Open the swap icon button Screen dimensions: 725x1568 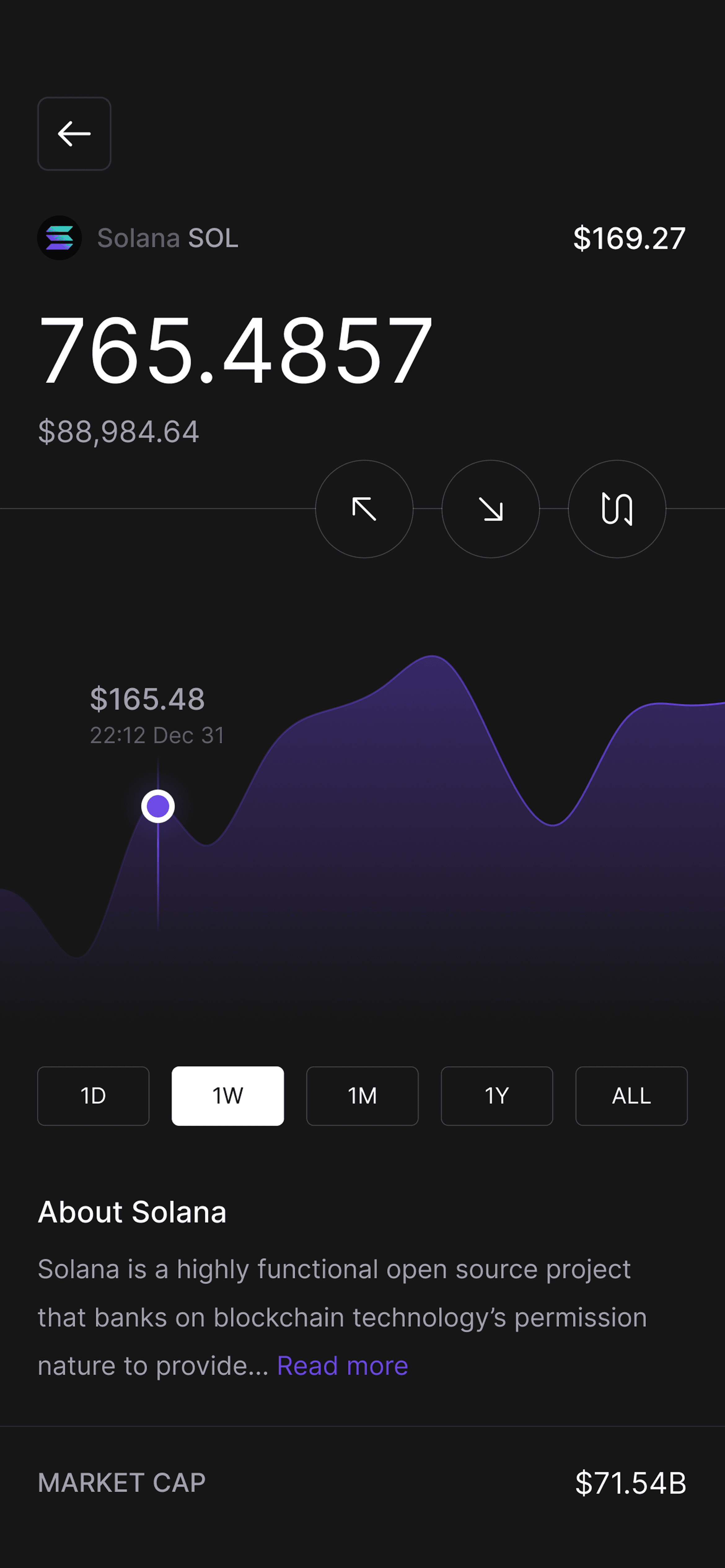[617, 509]
